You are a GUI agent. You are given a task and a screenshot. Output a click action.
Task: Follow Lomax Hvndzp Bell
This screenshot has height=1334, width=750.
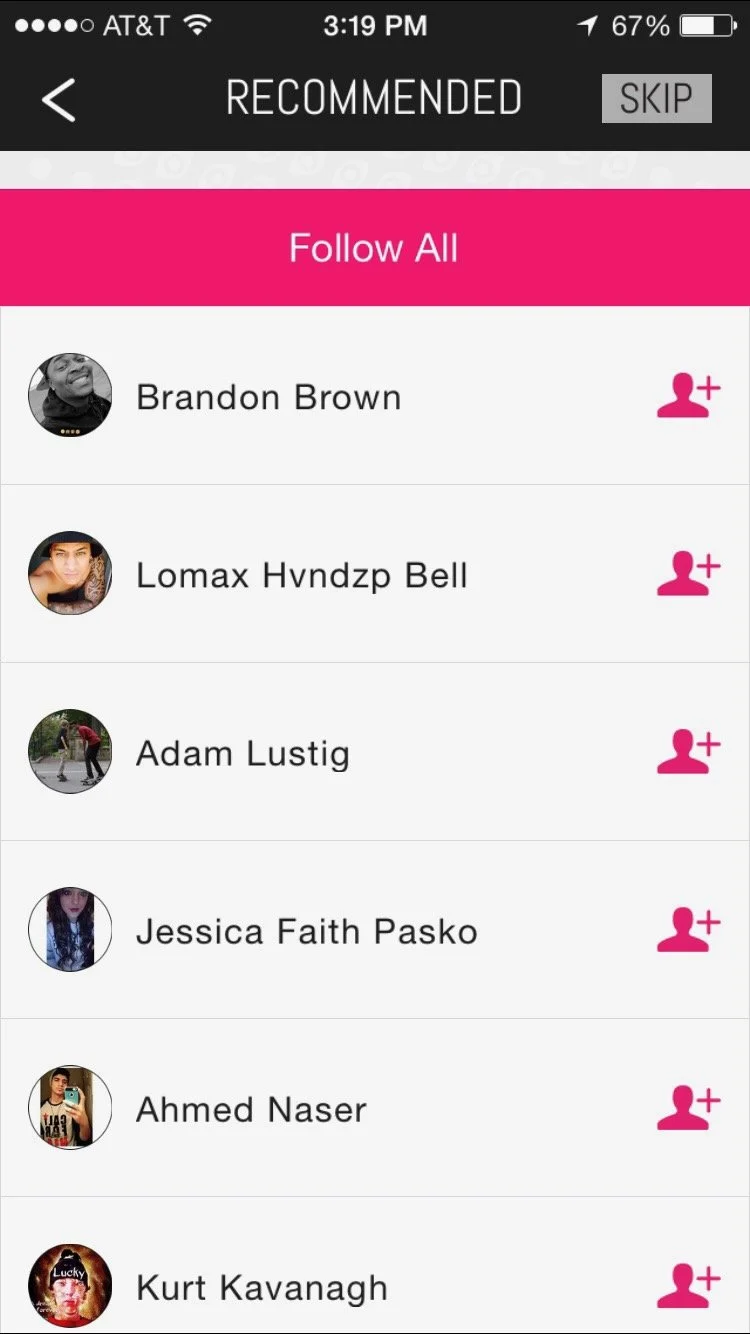(688, 575)
